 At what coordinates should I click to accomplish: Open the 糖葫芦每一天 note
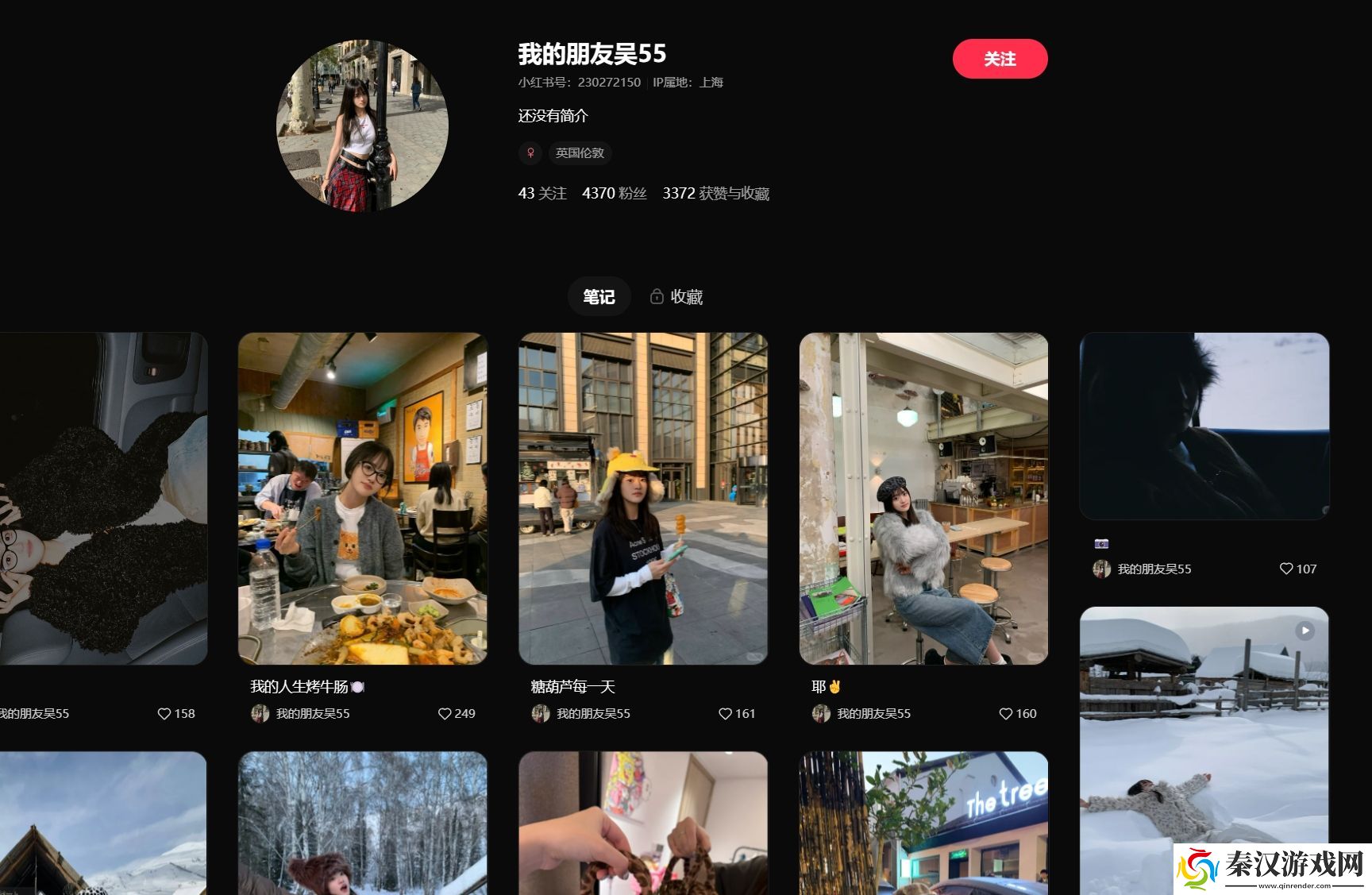[643, 499]
